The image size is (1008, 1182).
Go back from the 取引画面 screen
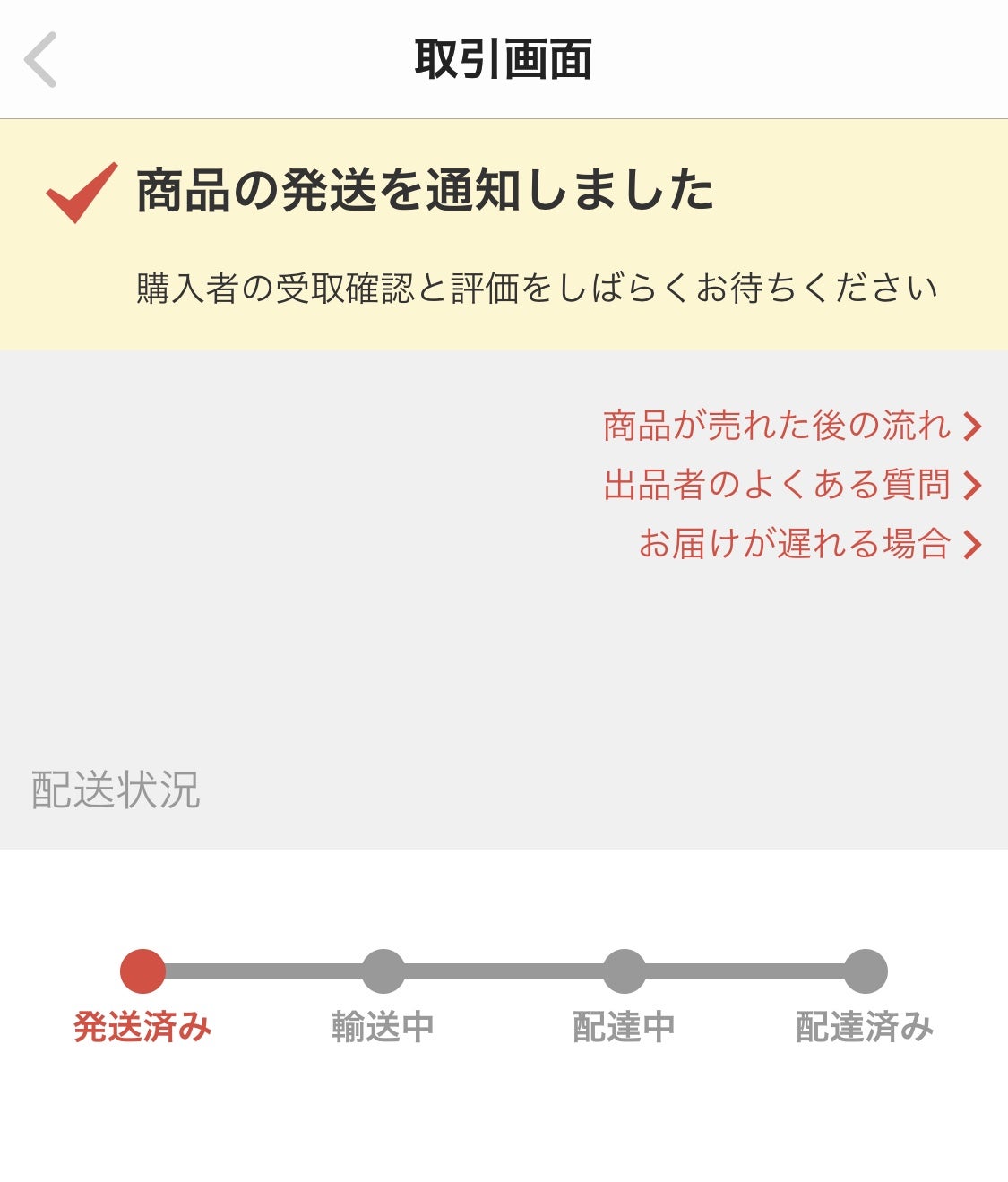tap(41, 60)
